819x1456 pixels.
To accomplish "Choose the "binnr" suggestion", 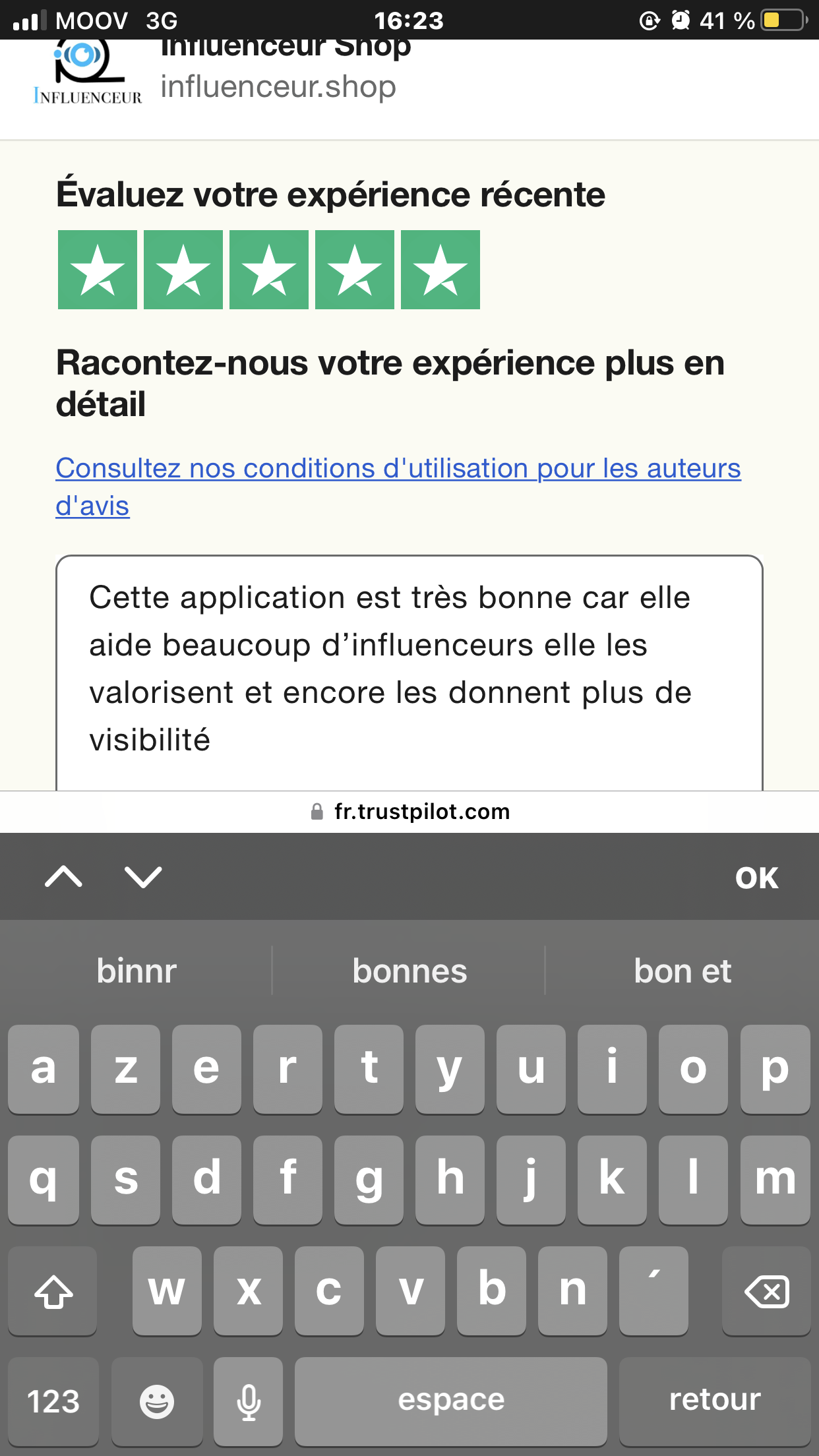I will (136, 971).
